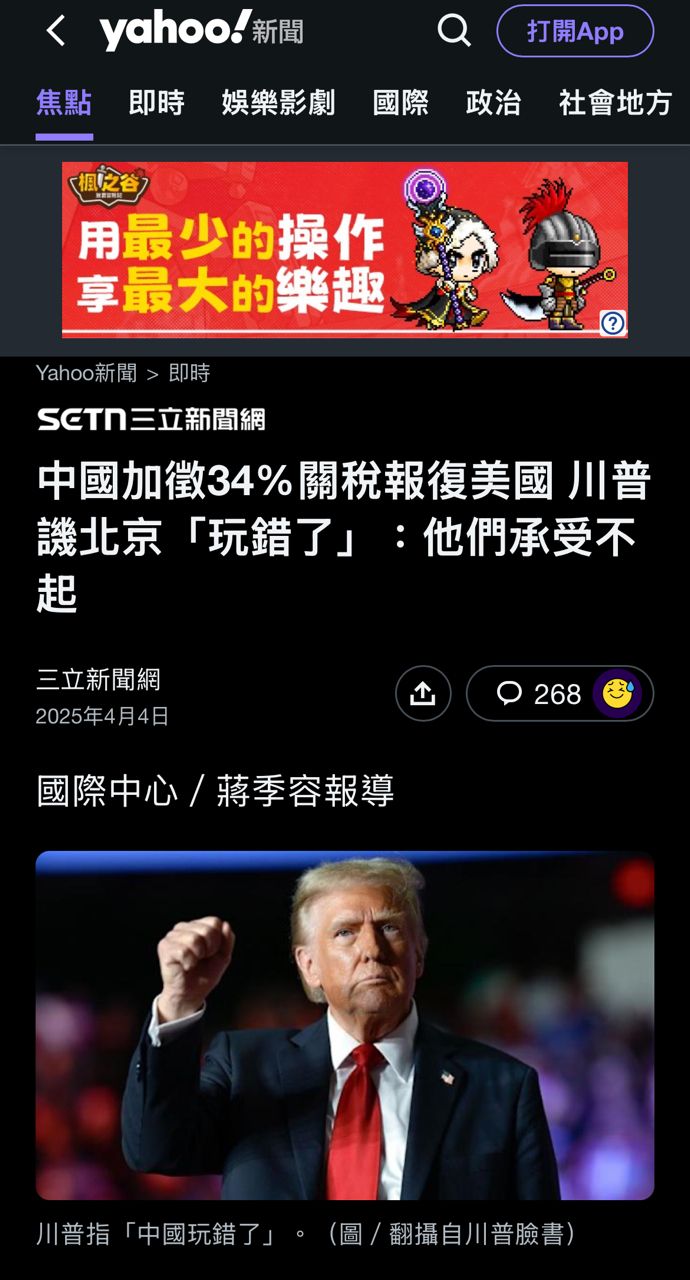The width and height of the screenshot is (690, 1280).
Task: Open the search magnifier icon
Action: click(454, 32)
